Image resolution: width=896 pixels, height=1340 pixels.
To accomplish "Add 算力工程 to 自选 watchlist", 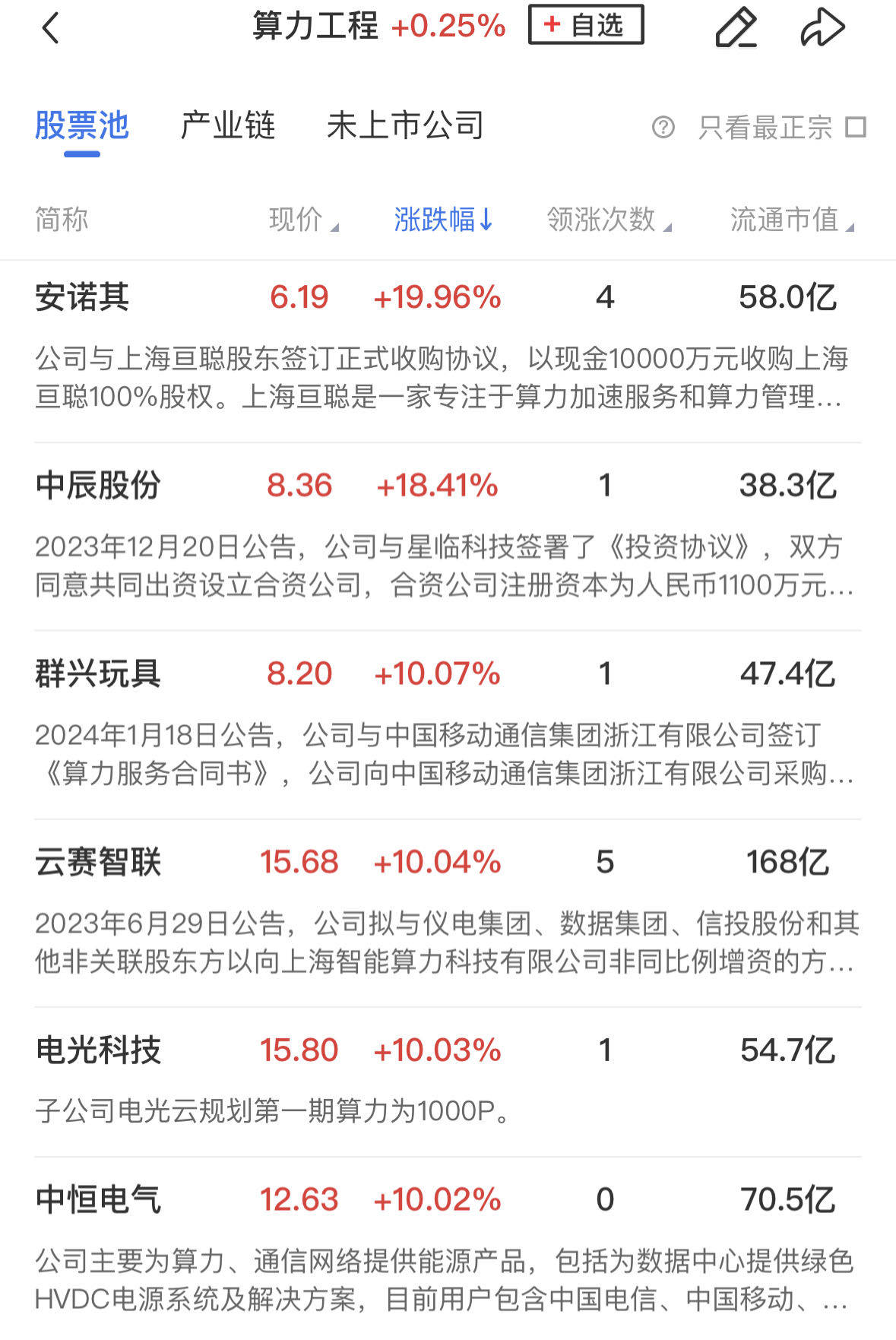I will 585,25.
